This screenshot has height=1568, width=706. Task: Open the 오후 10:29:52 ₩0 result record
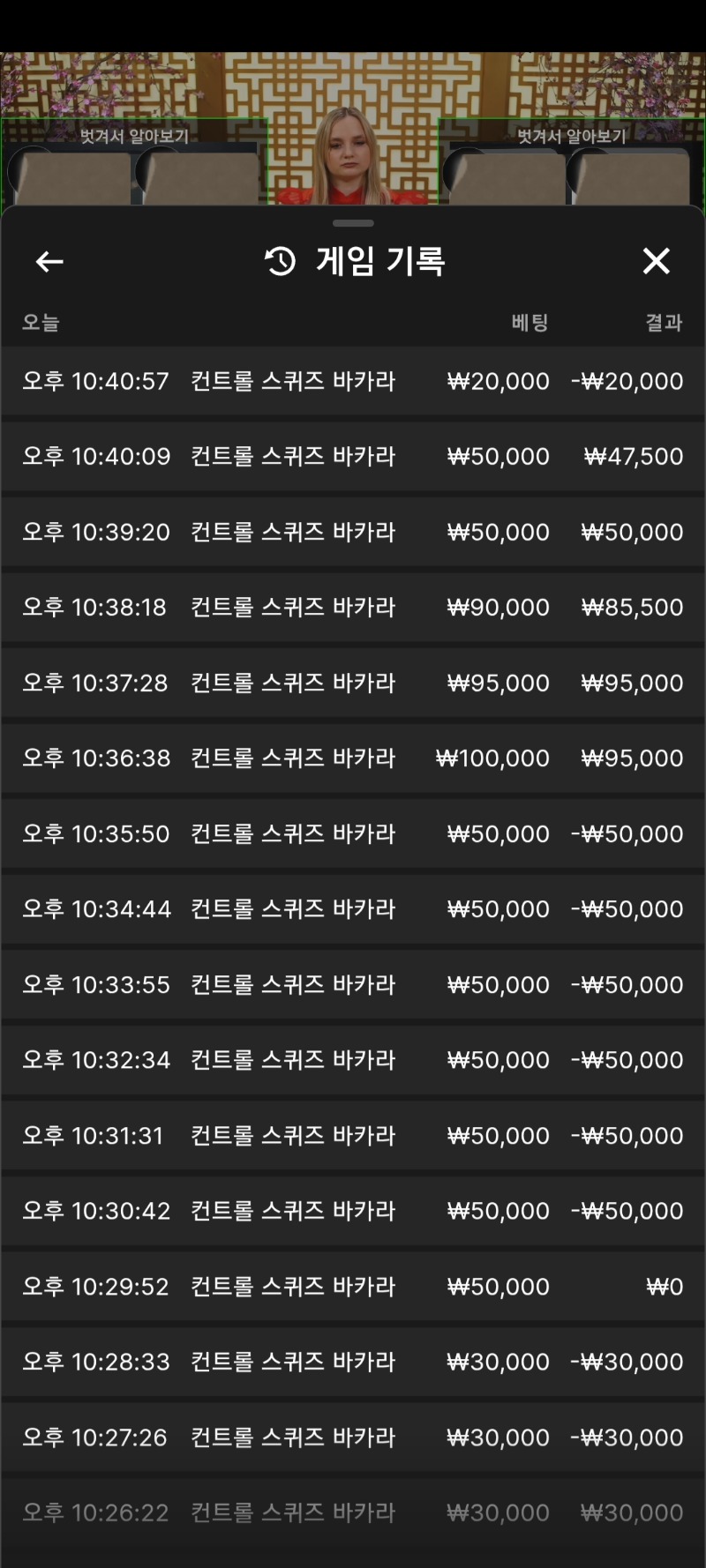(353, 1287)
